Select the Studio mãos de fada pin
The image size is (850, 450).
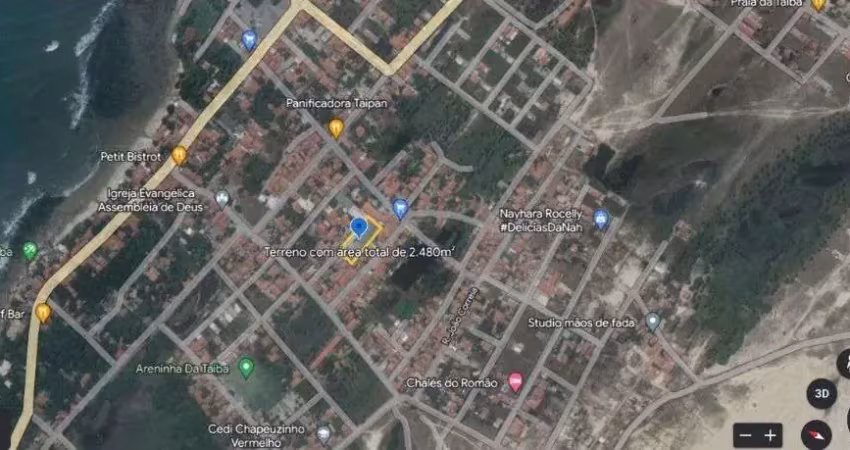pos(652,322)
